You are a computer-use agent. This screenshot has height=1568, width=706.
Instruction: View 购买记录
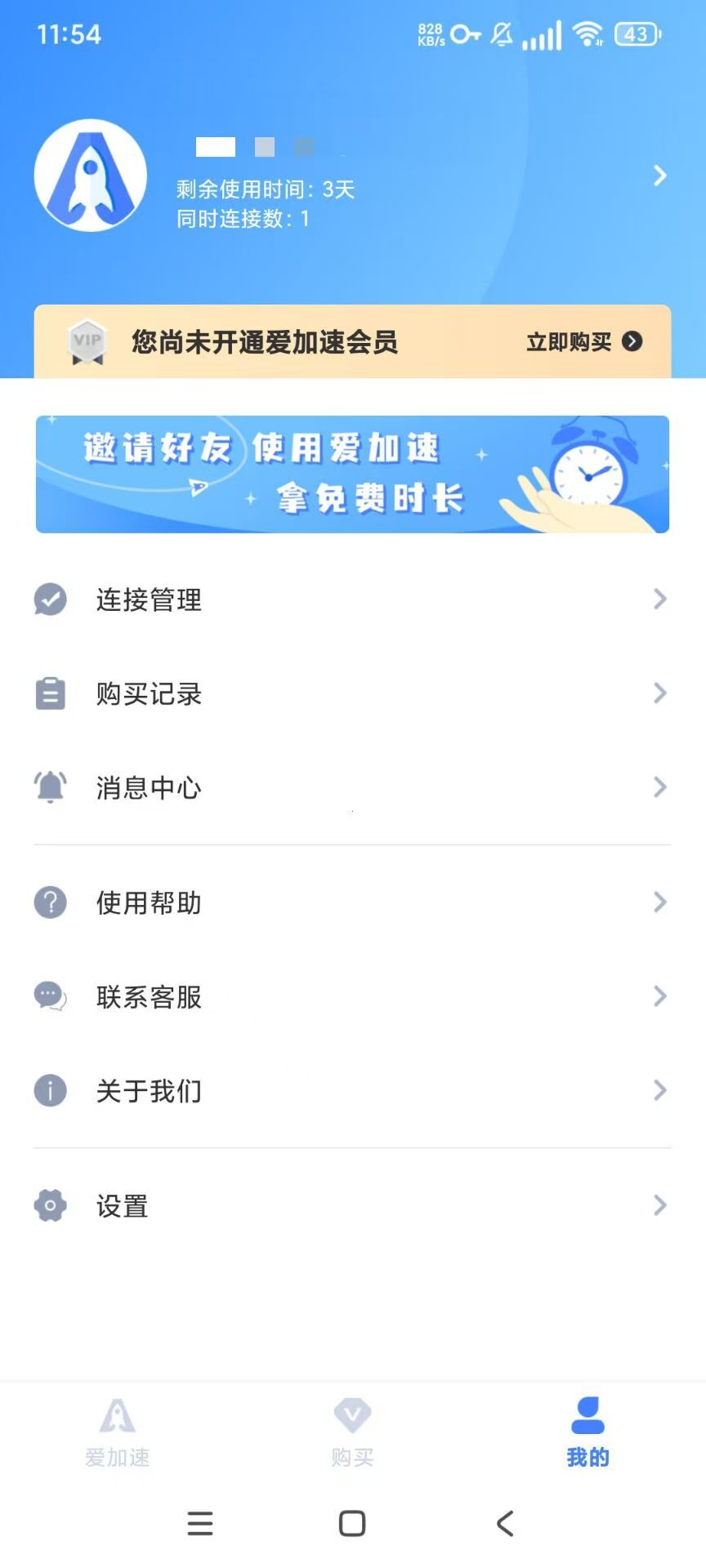352,693
